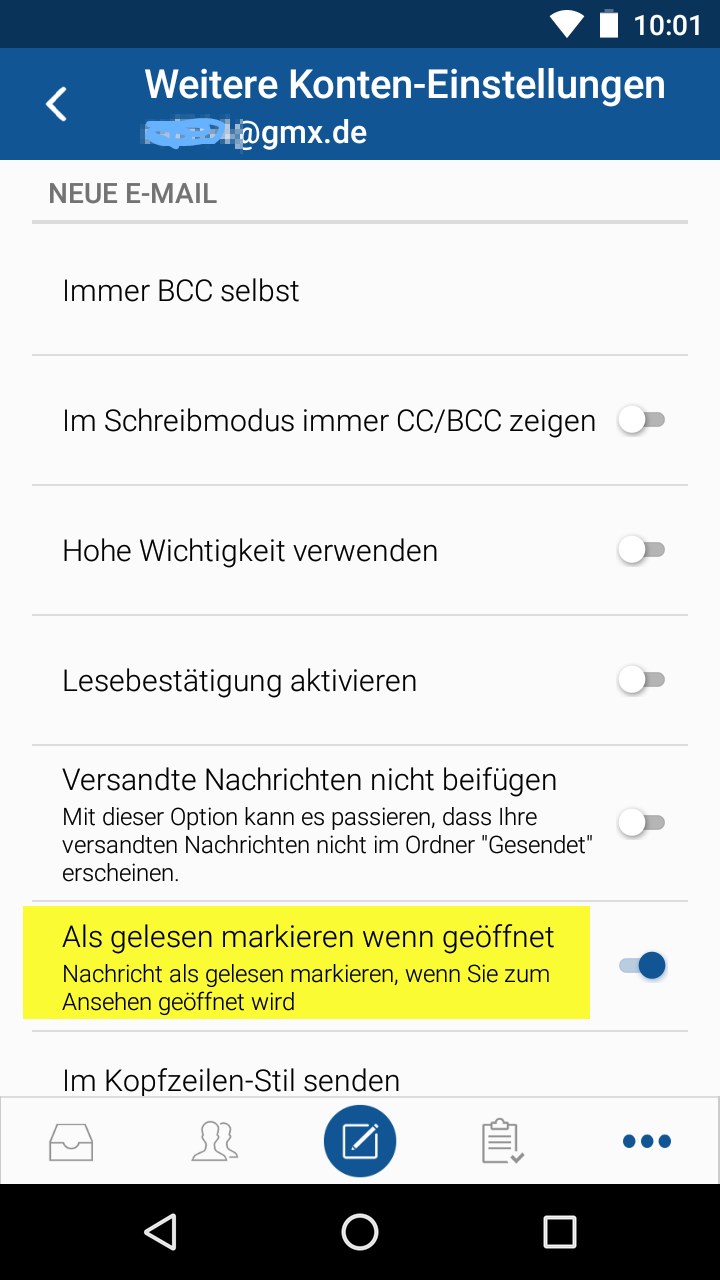Open the contacts tab
The height and width of the screenshot is (1280, 720).
(x=215, y=1141)
